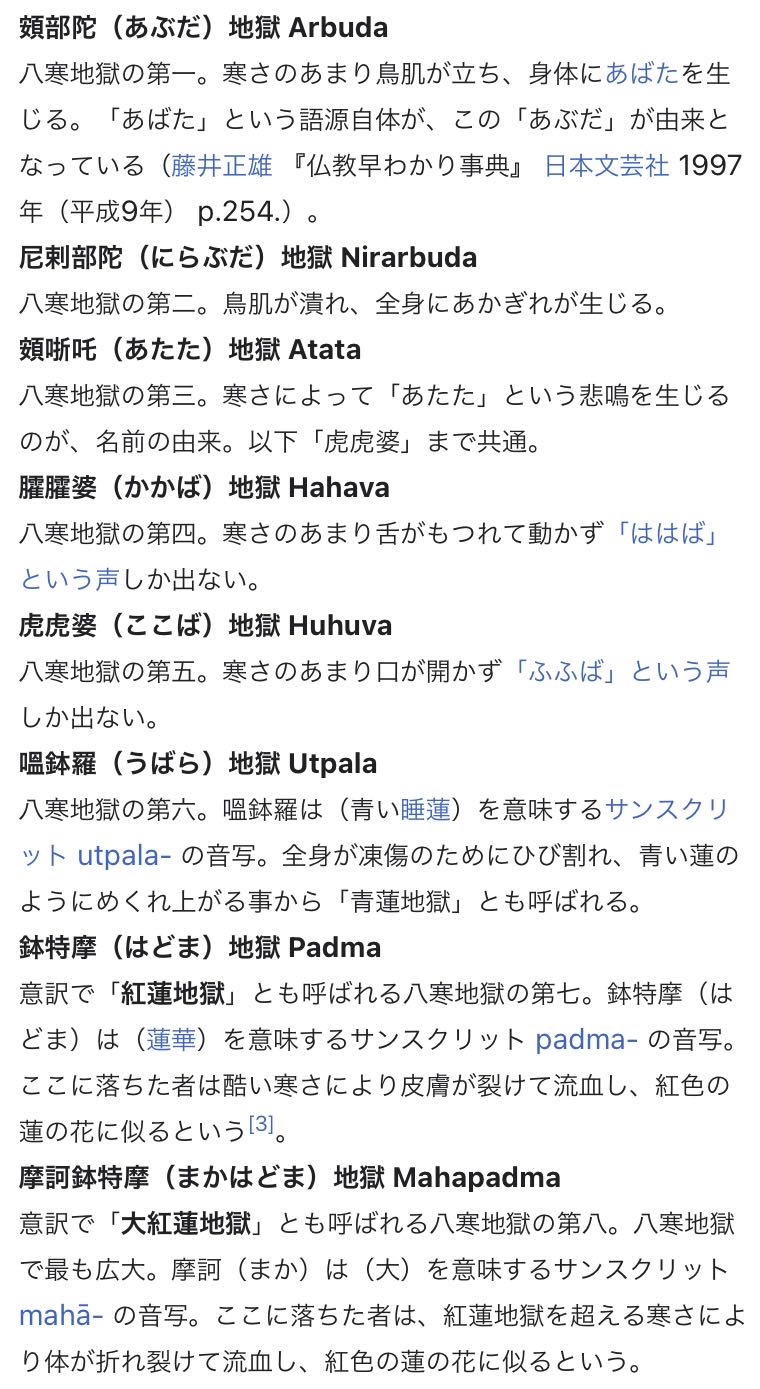Open the あばた link

pyautogui.click(x=641, y=73)
